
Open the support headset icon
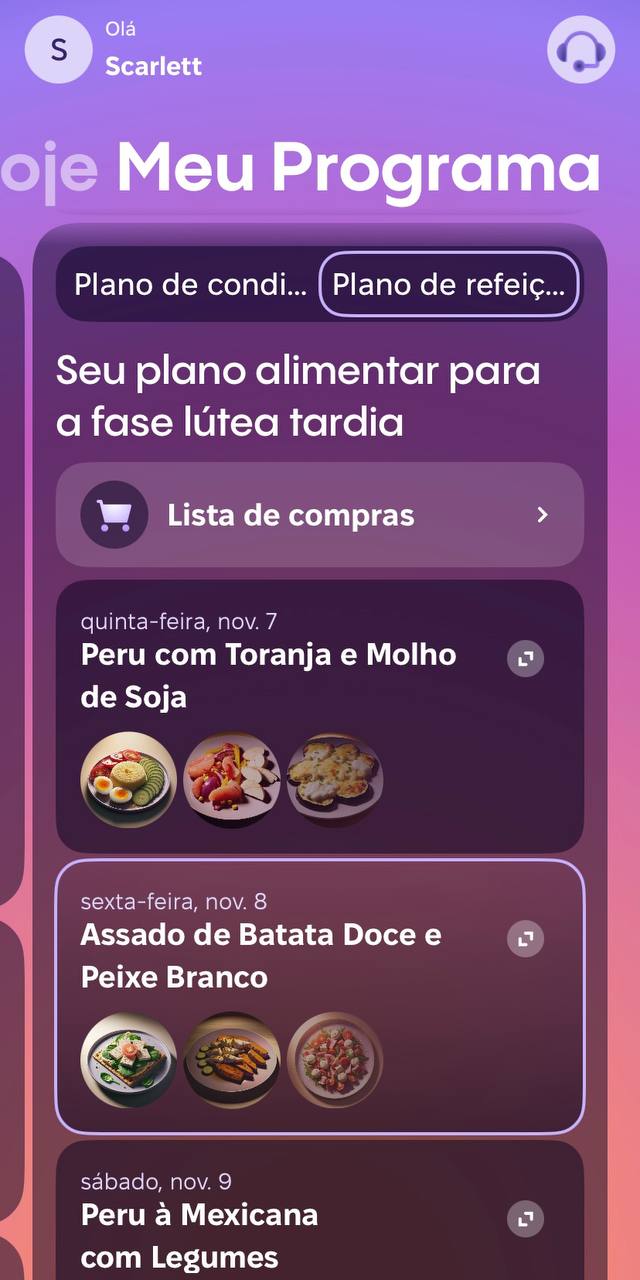(581, 50)
